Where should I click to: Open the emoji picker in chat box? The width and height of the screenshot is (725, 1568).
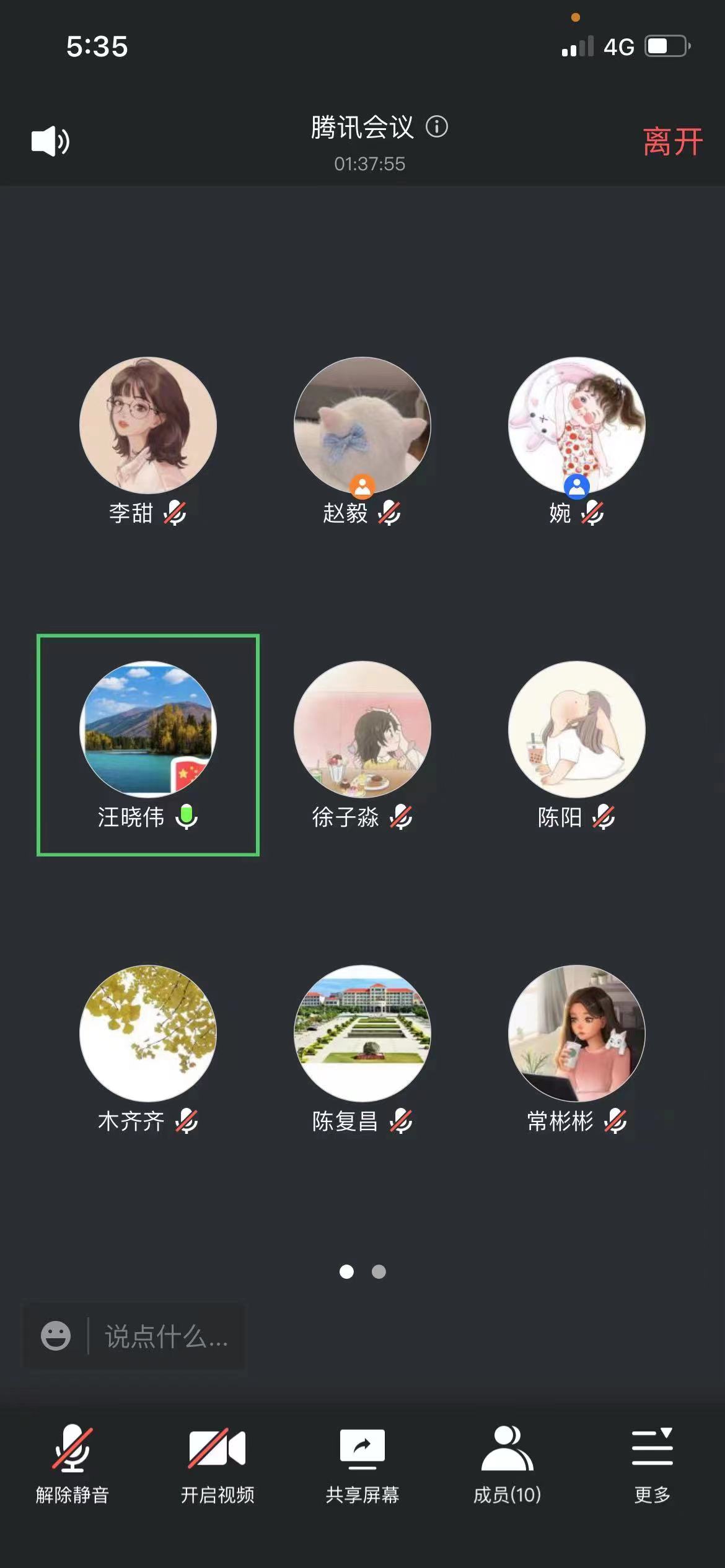[x=56, y=1336]
